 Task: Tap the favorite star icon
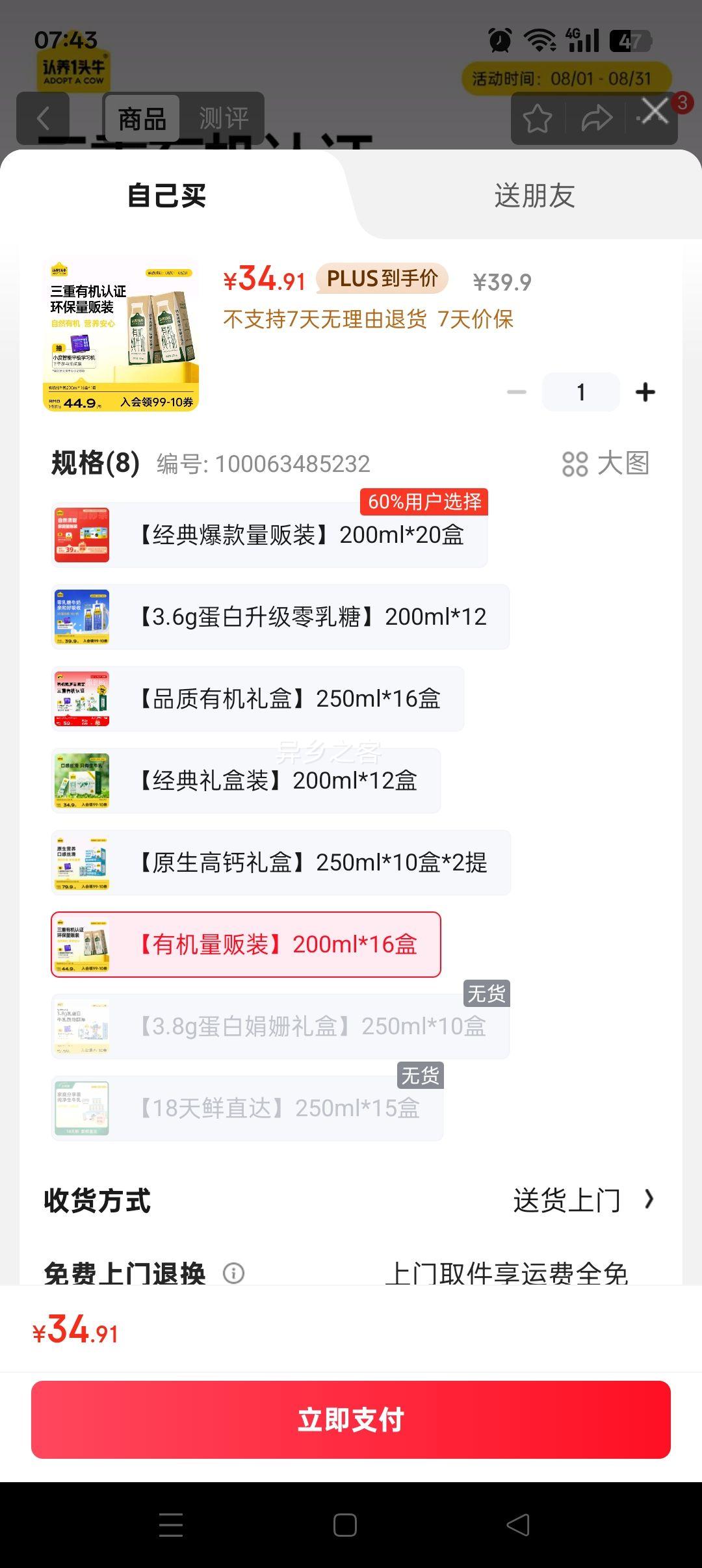coord(538,117)
